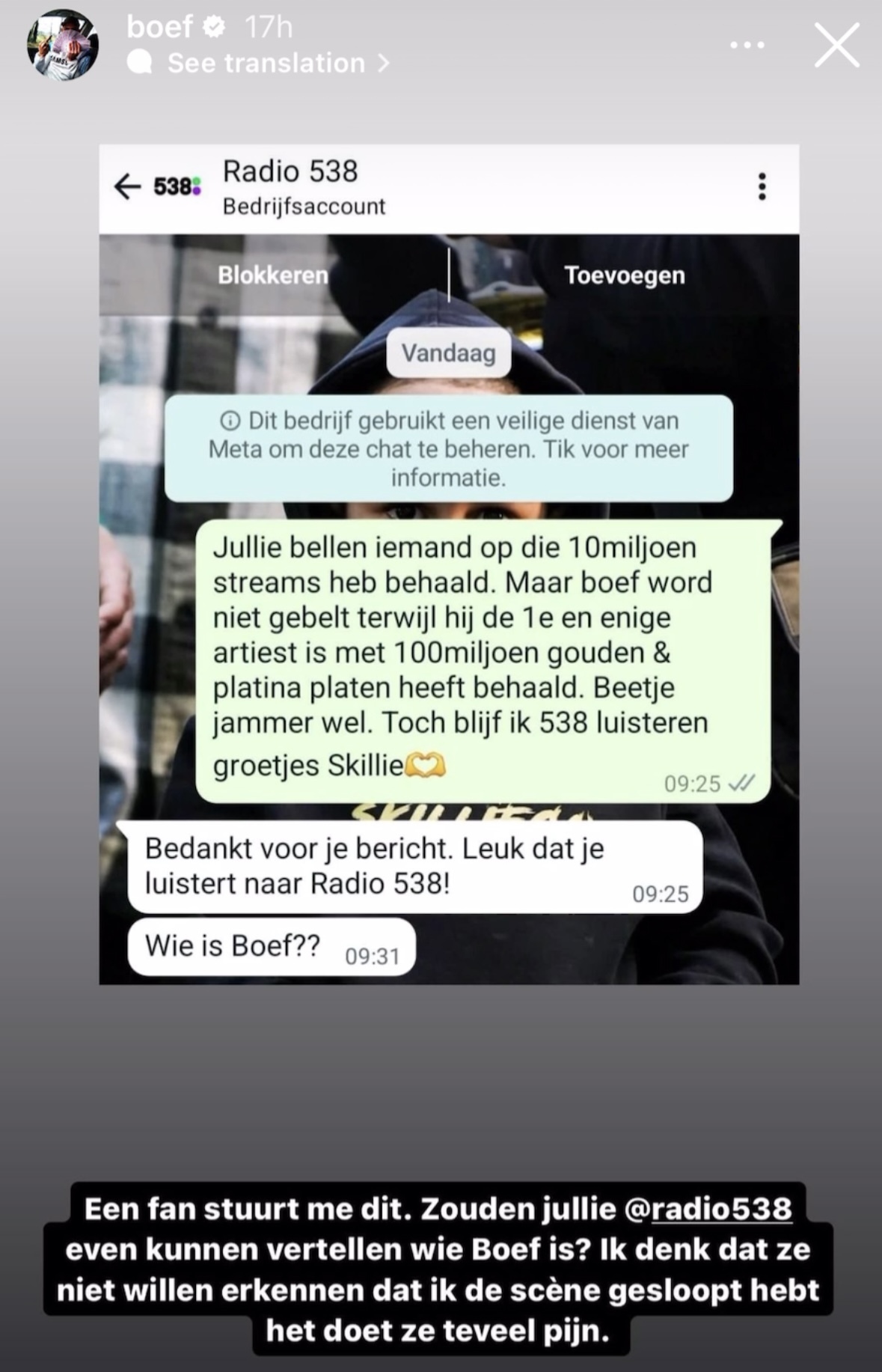Tap See translation

[x=266, y=64]
